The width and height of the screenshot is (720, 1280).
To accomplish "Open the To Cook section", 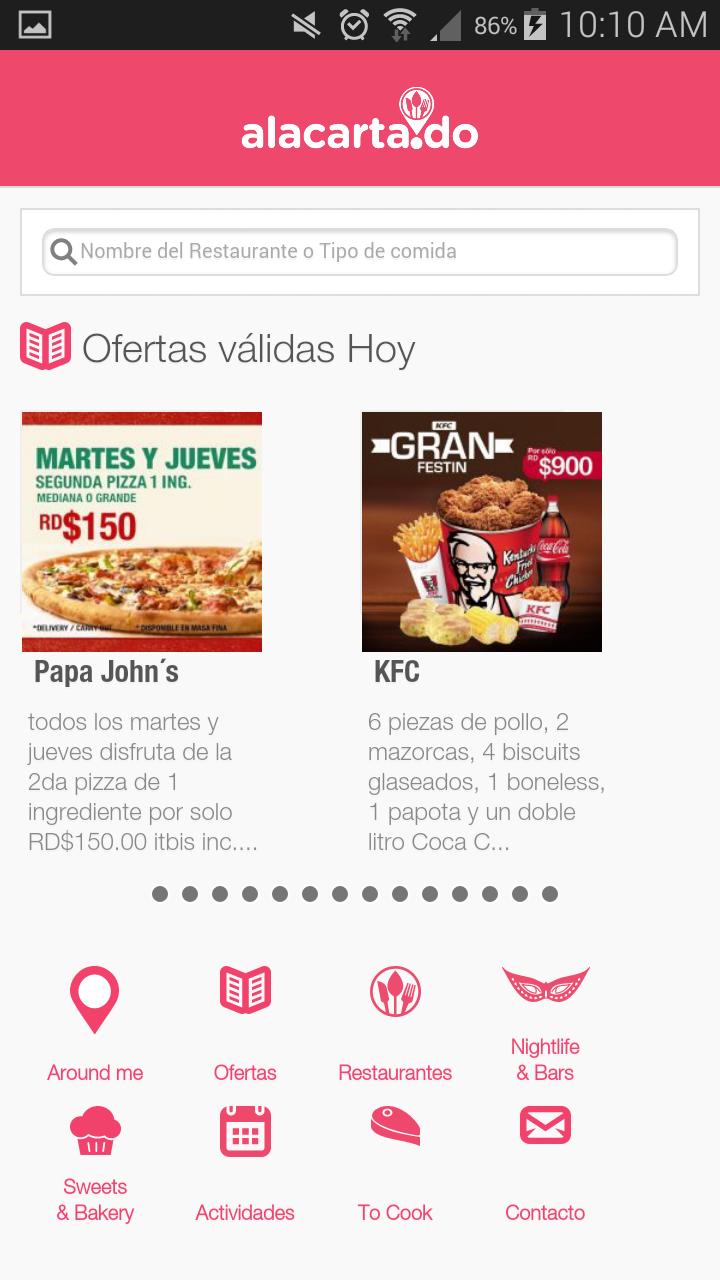I will 395,1165.
